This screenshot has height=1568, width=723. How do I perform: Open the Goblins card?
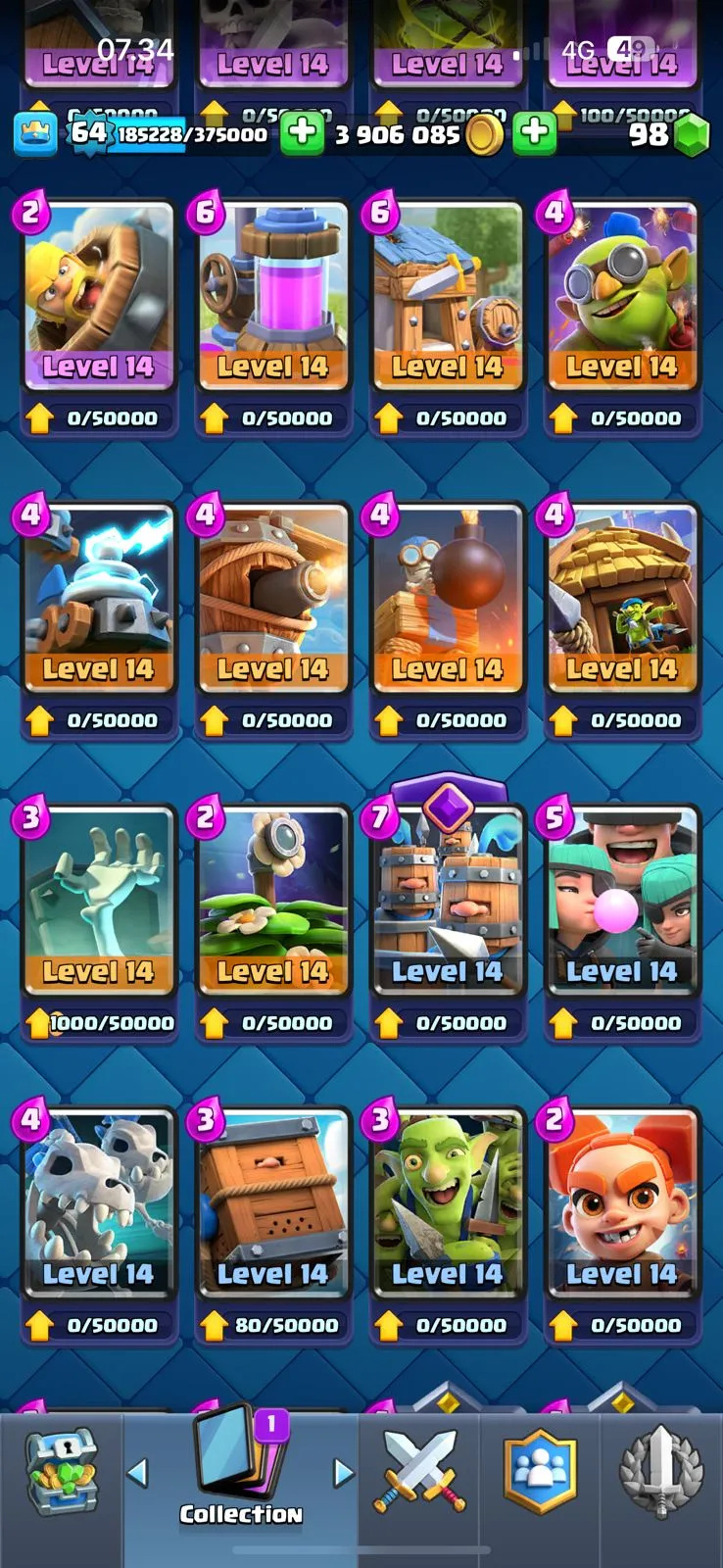(x=447, y=1202)
